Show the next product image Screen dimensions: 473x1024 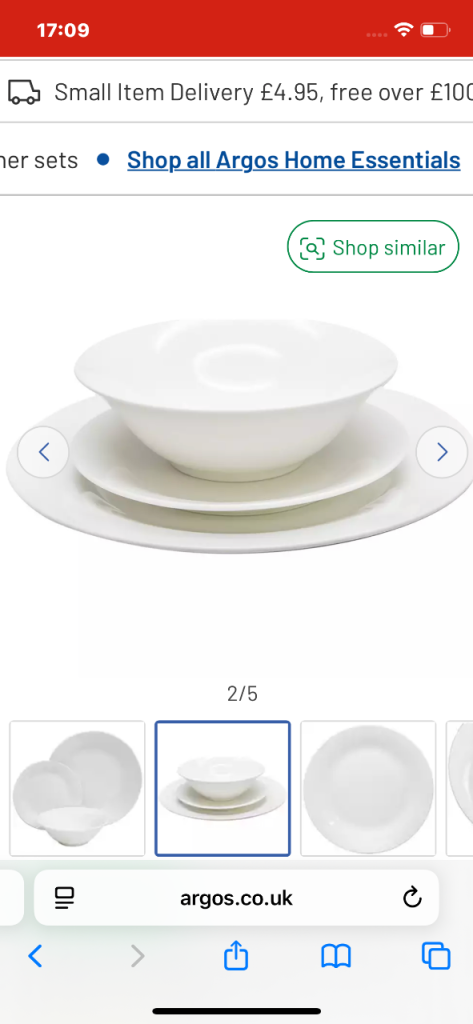[x=442, y=452]
